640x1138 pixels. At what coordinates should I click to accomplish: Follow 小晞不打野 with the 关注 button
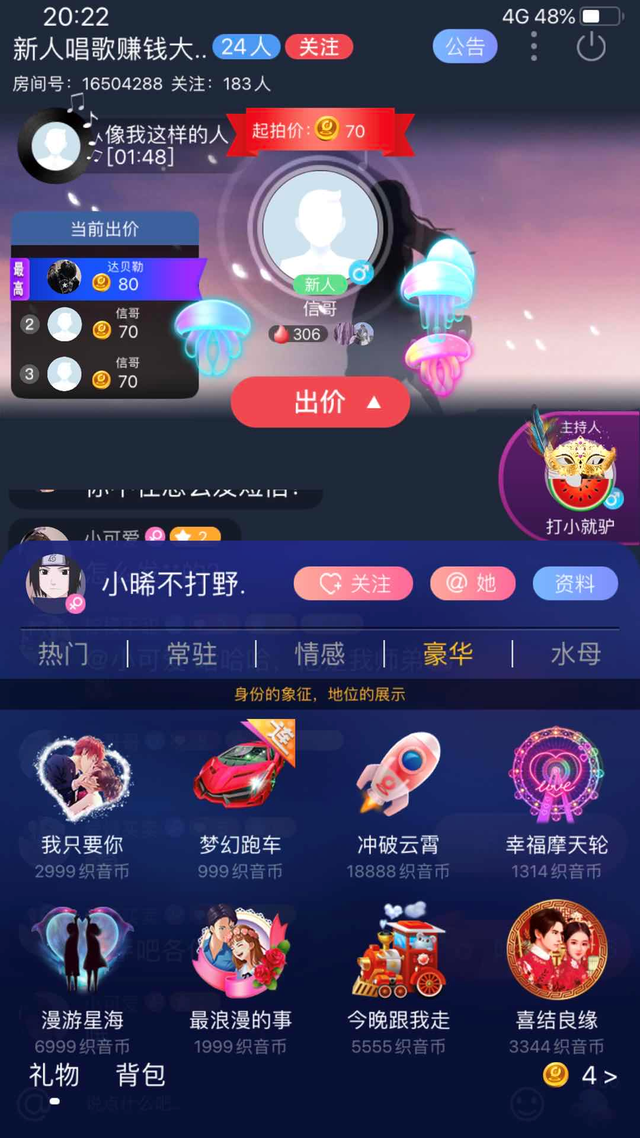[355, 584]
